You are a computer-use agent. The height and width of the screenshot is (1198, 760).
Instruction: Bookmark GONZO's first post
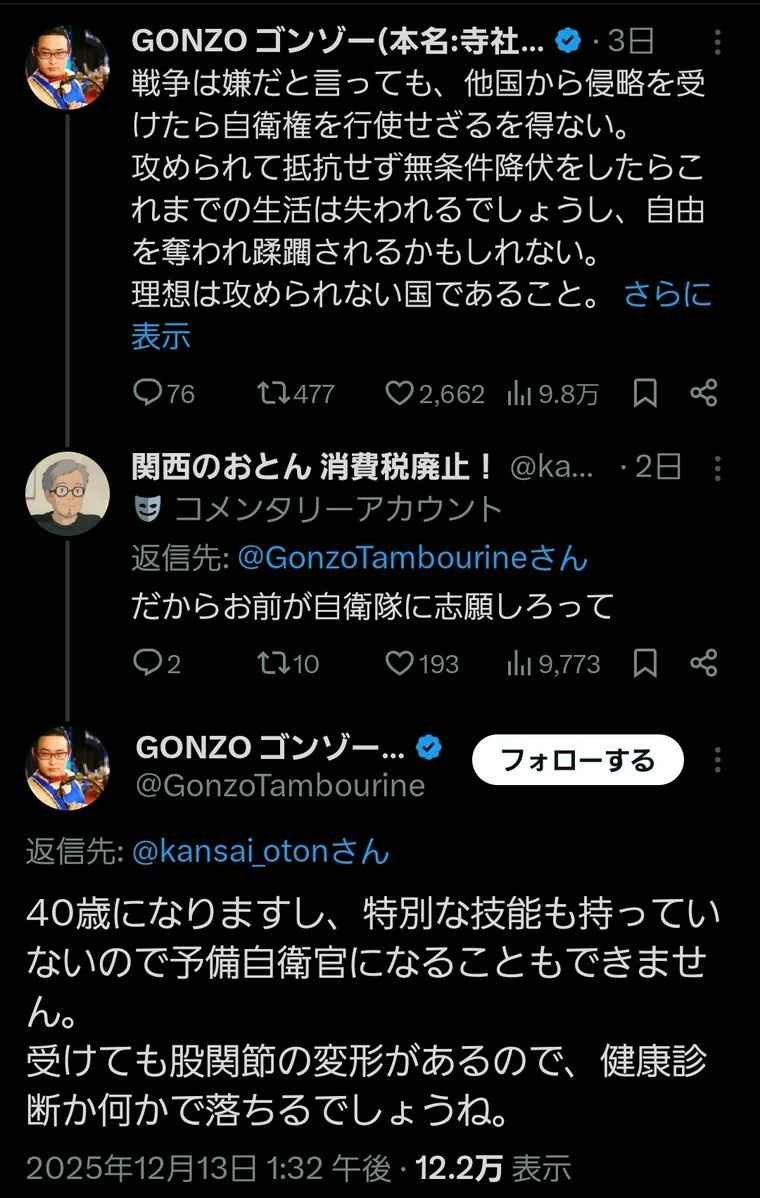tap(646, 394)
